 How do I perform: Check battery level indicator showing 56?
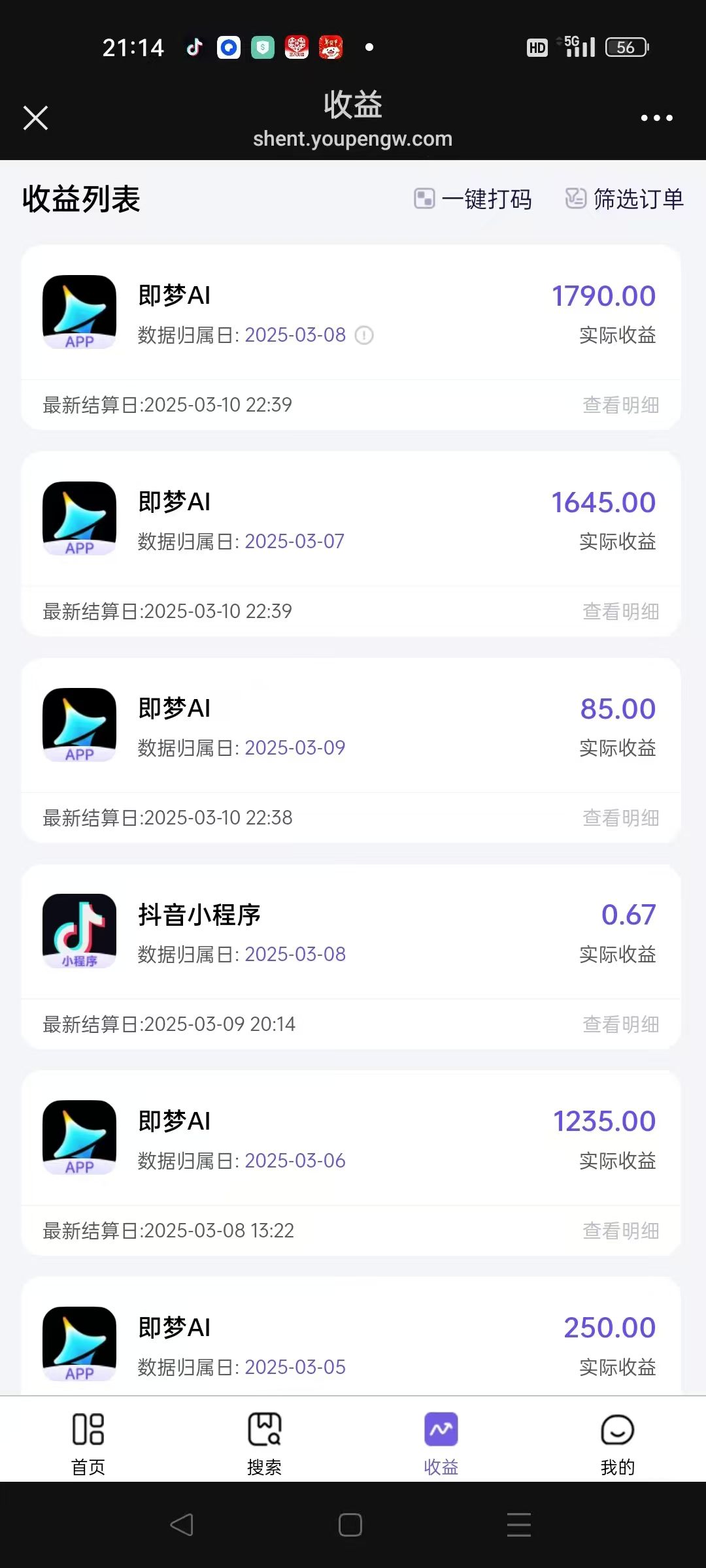pos(625,48)
